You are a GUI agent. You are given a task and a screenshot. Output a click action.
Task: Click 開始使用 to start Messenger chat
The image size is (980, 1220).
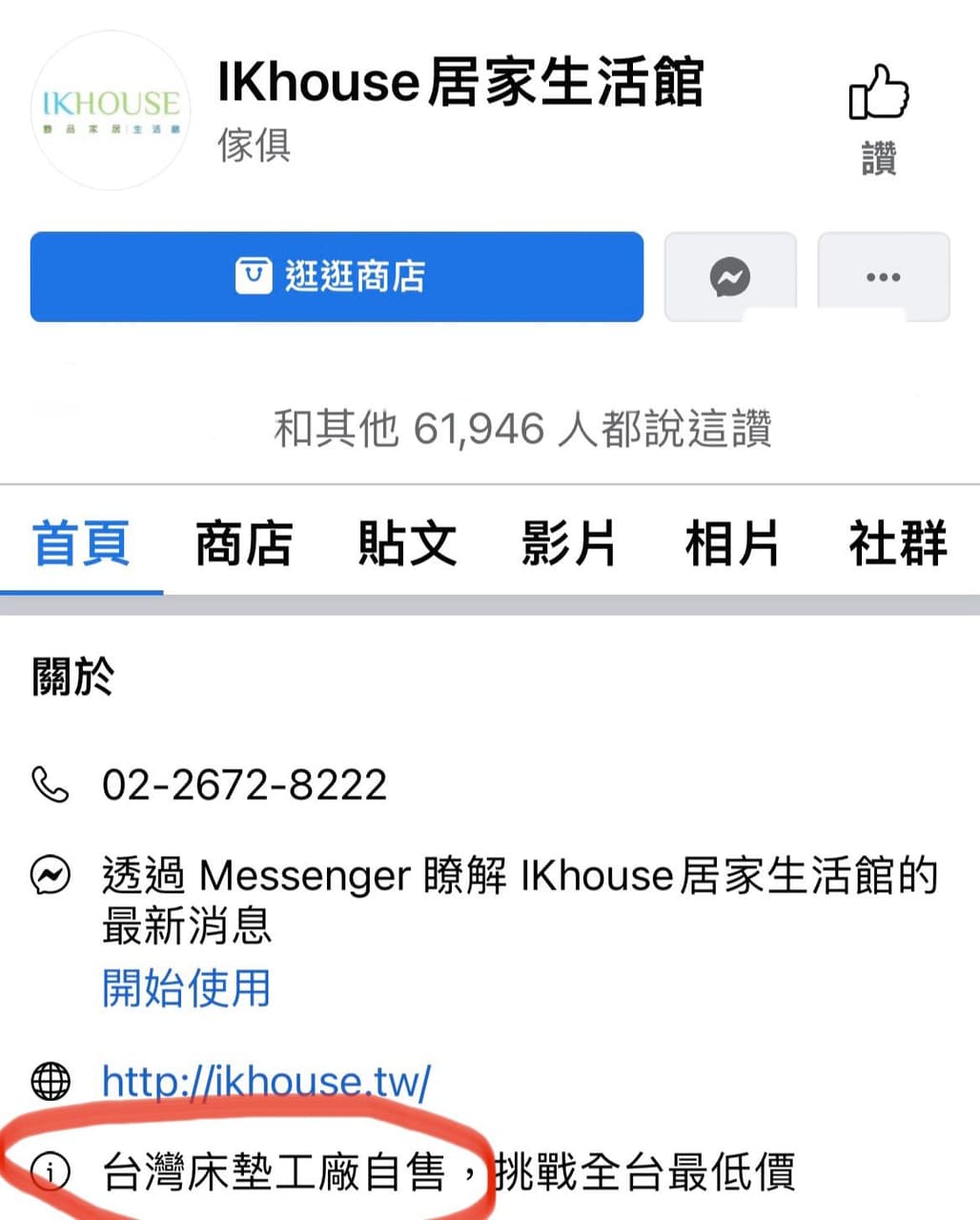coord(185,988)
